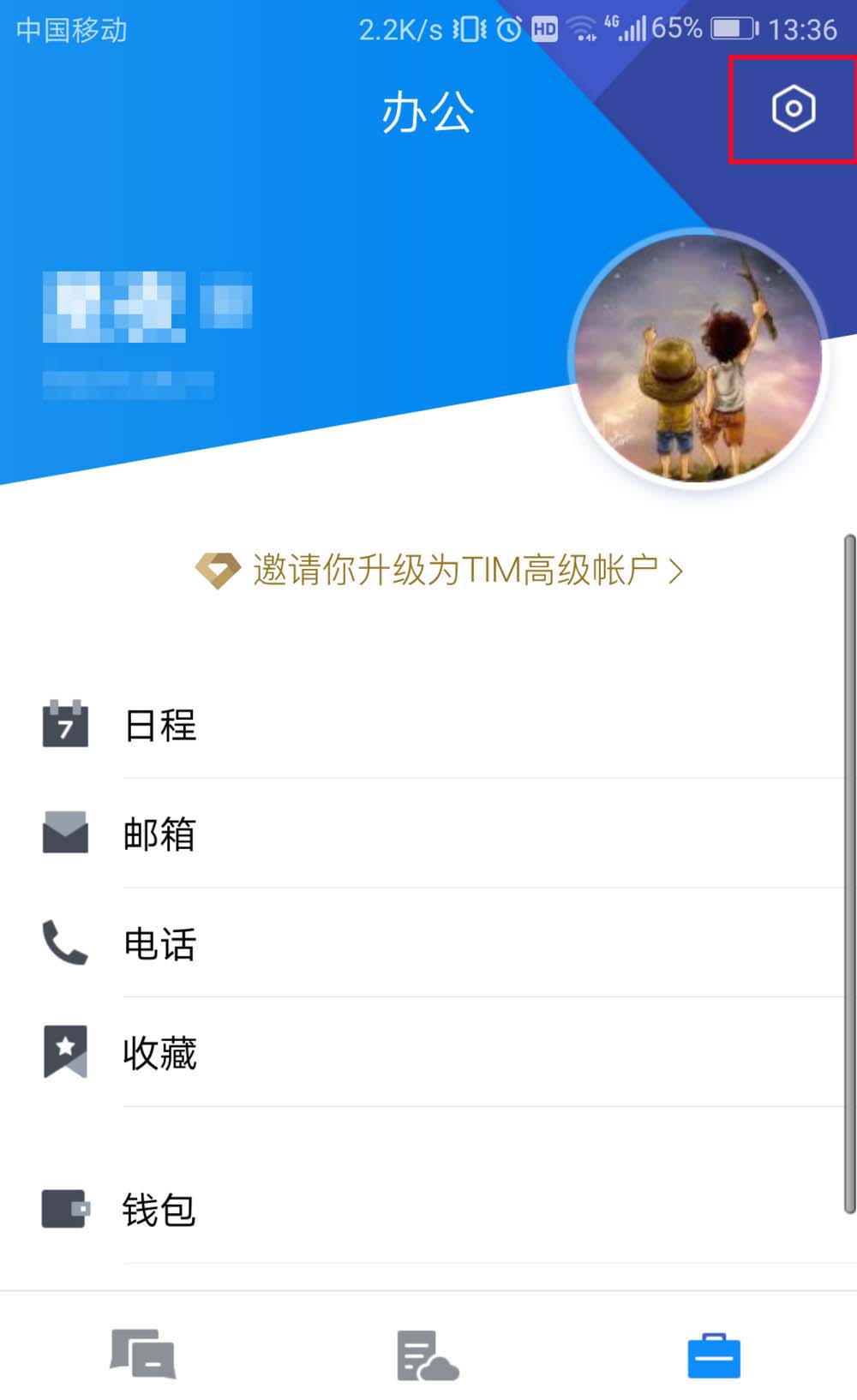Open the settings hexagon icon
Viewport: 857px width, 1400px height.
tap(793, 110)
